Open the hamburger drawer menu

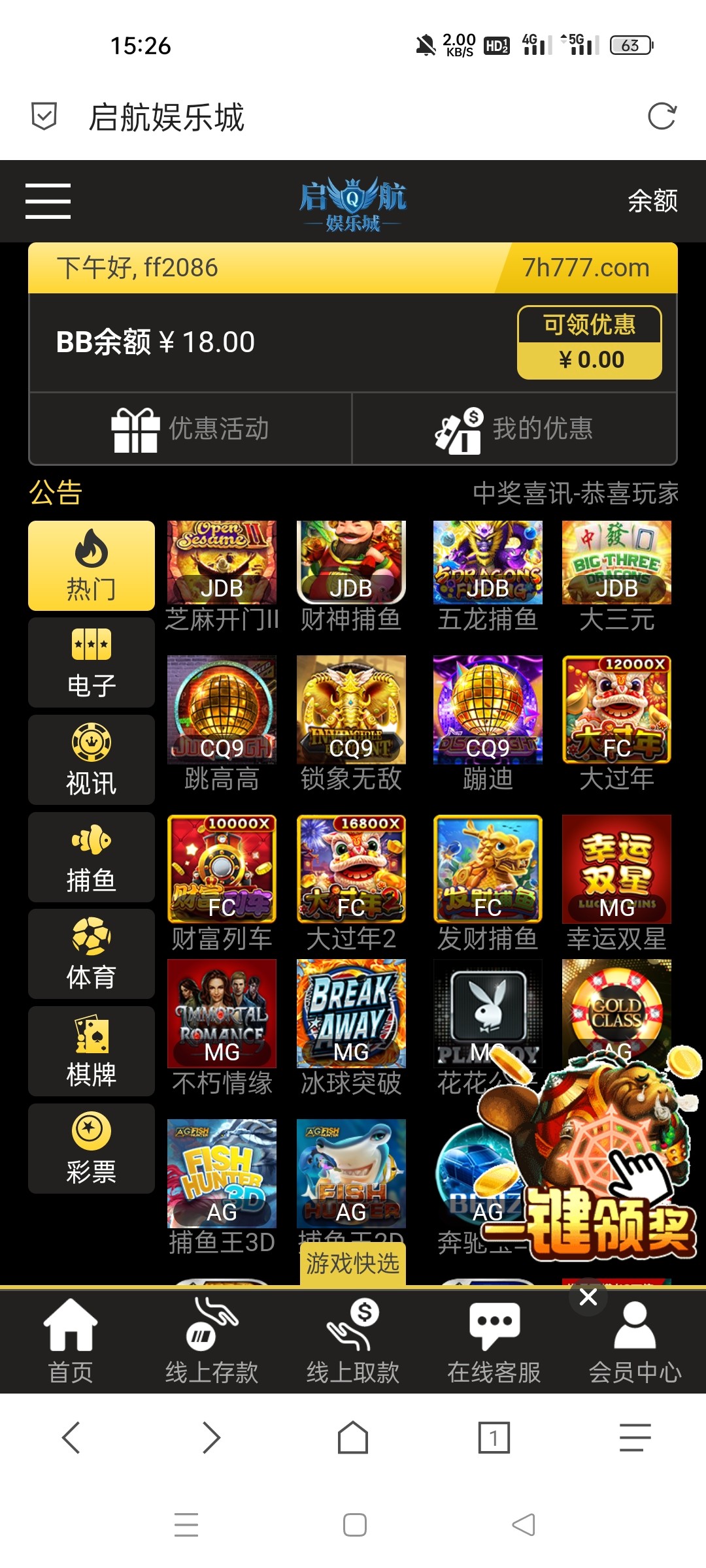click(x=48, y=201)
